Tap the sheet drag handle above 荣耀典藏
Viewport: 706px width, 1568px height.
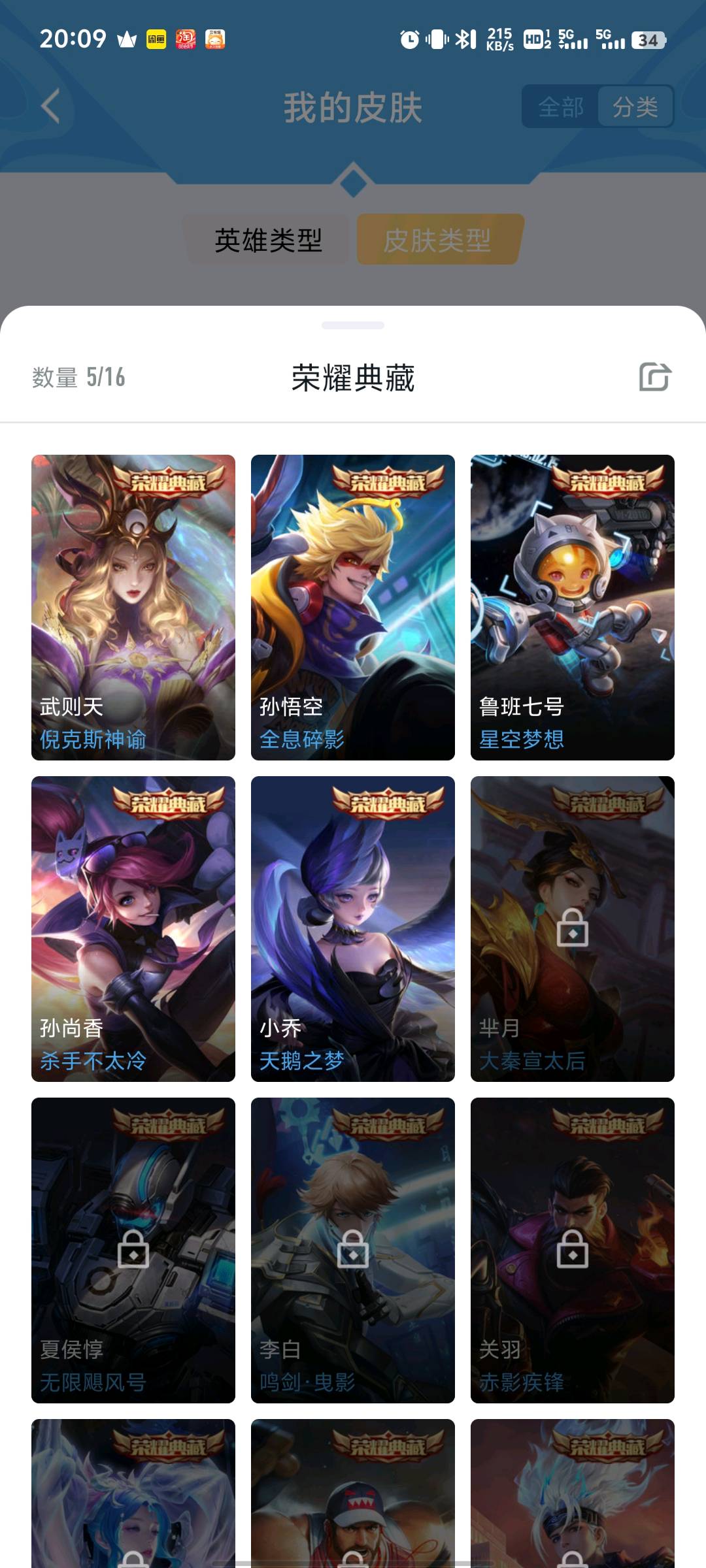click(353, 325)
